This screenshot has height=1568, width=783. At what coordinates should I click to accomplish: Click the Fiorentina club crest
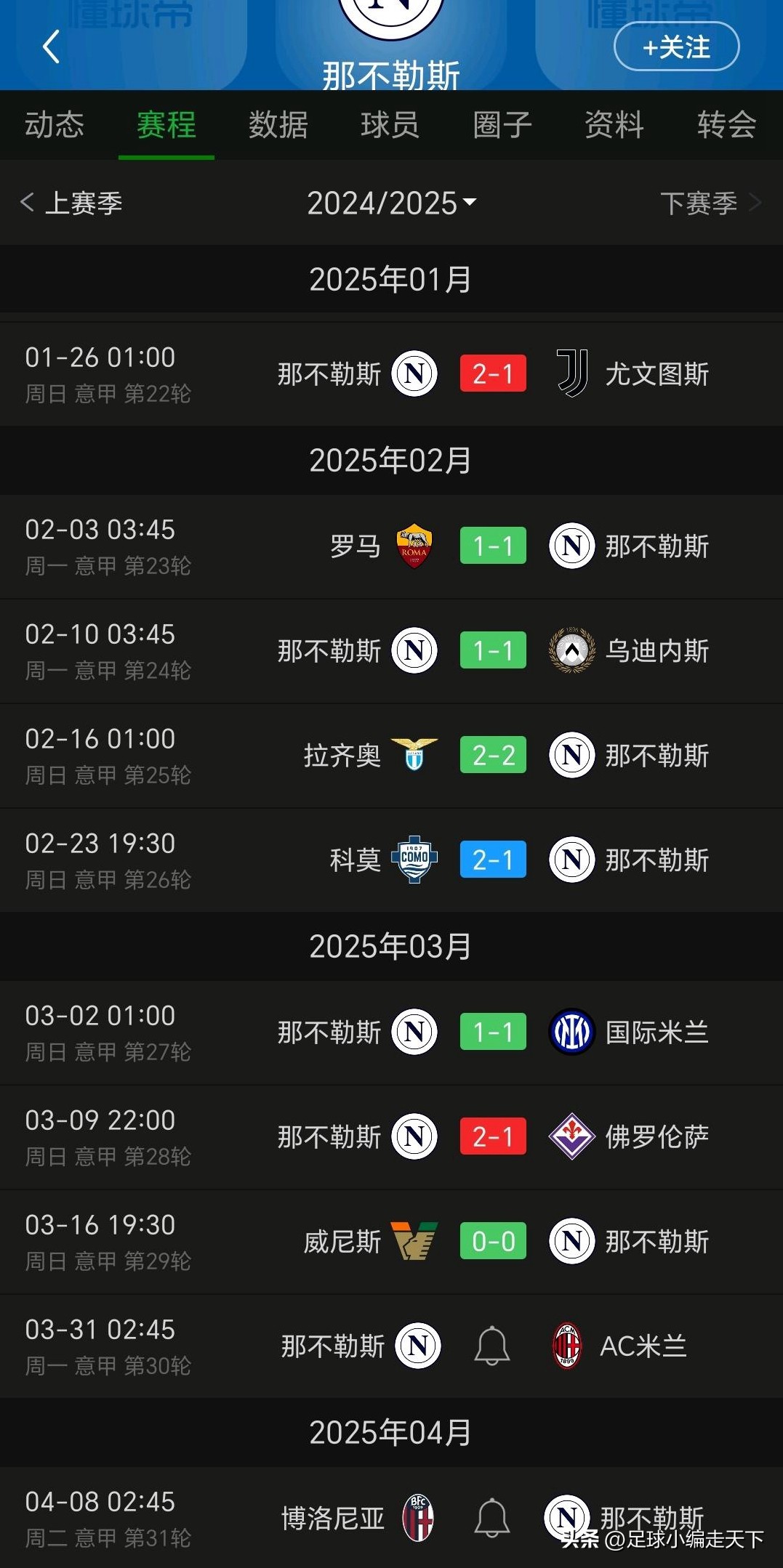click(x=571, y=1136)
